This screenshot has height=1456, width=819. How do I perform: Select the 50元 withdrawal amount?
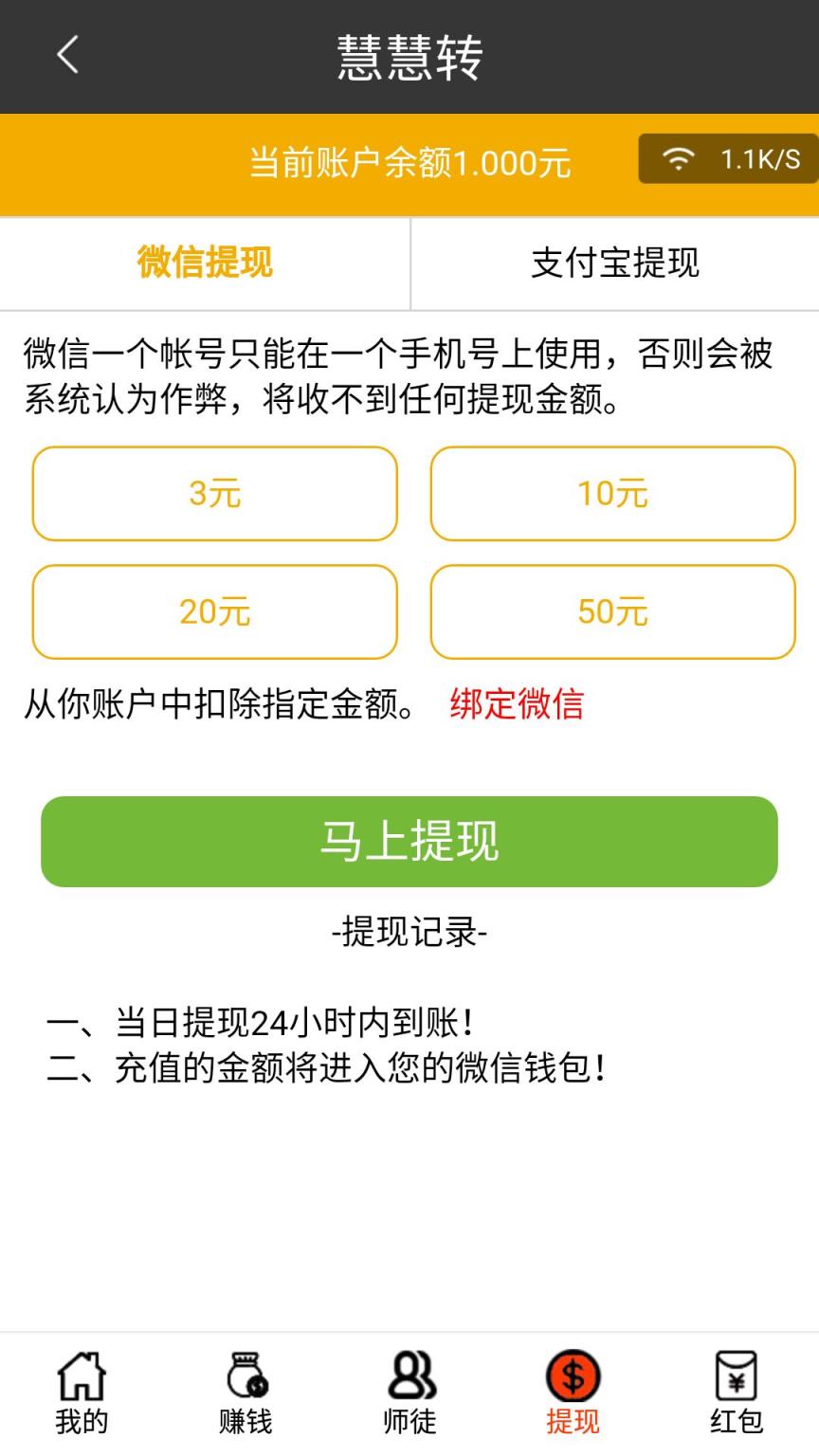(x=612, y=612)
